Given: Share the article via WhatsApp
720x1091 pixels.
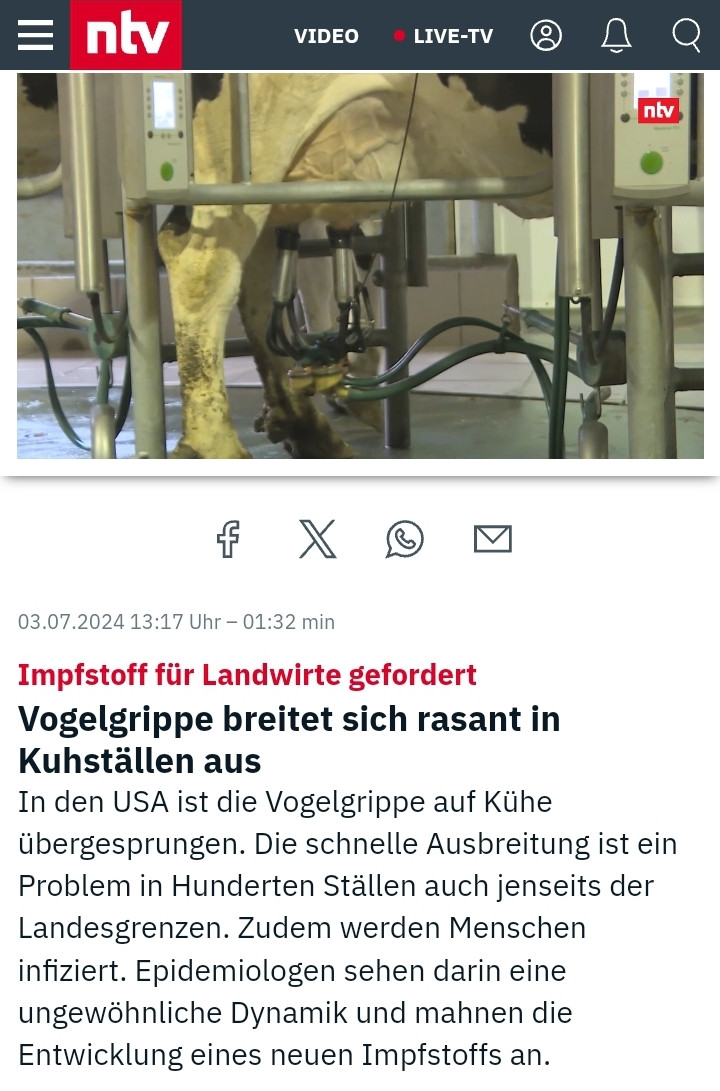Looking at the screenshot, I should point(405,539).
